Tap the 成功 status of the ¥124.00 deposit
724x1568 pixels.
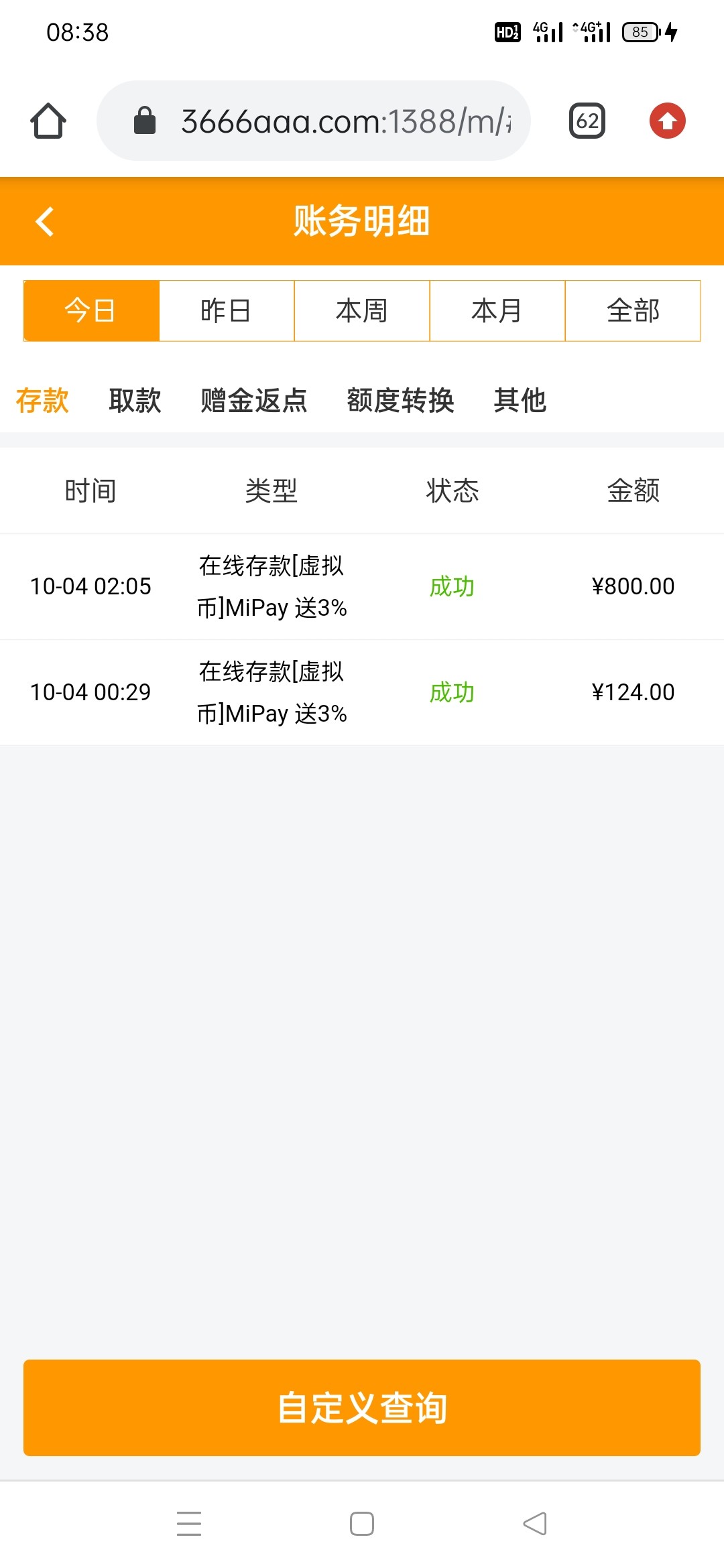pyautogui.click(x=451, y=692)
